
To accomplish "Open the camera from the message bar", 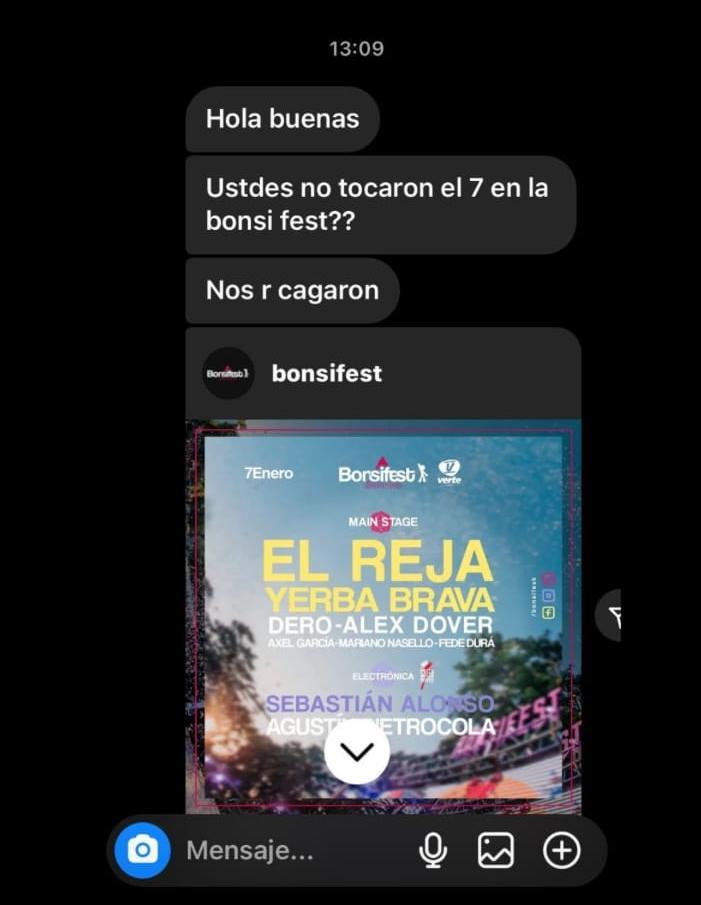I will pos(142,851).
